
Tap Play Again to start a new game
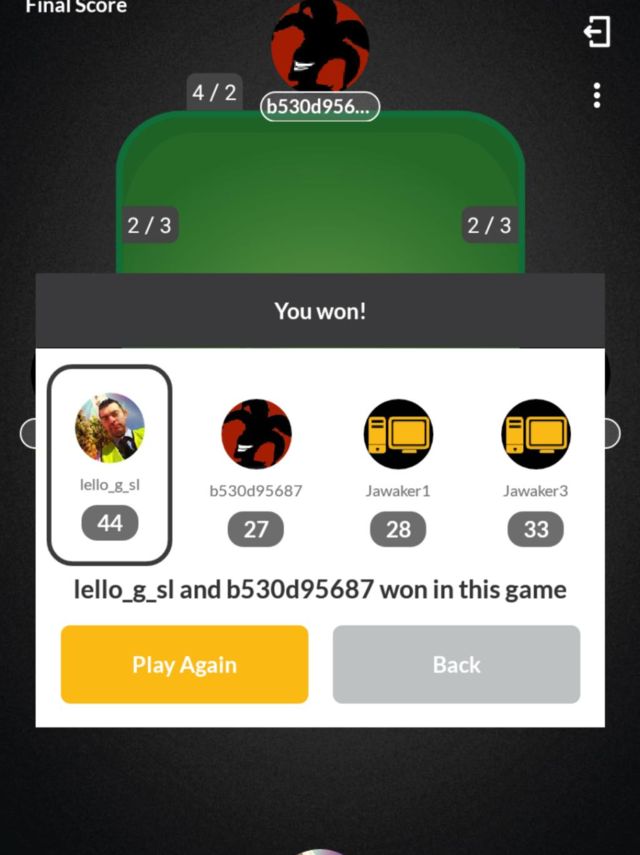pos(184,665)
